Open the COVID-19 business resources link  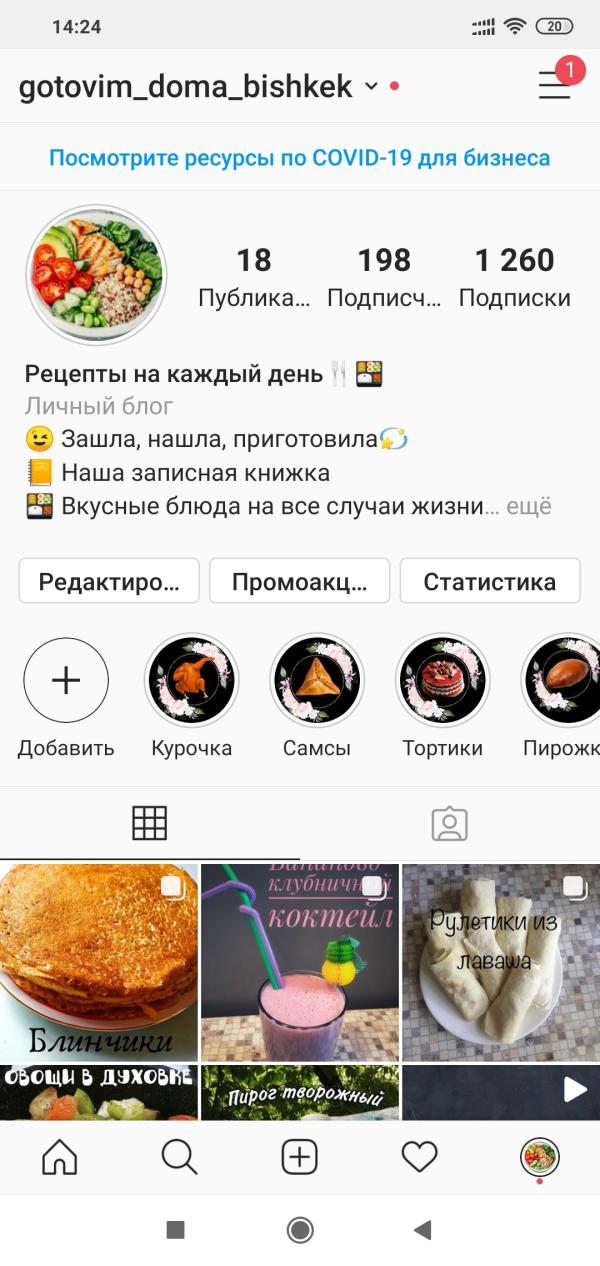point(300,158)
